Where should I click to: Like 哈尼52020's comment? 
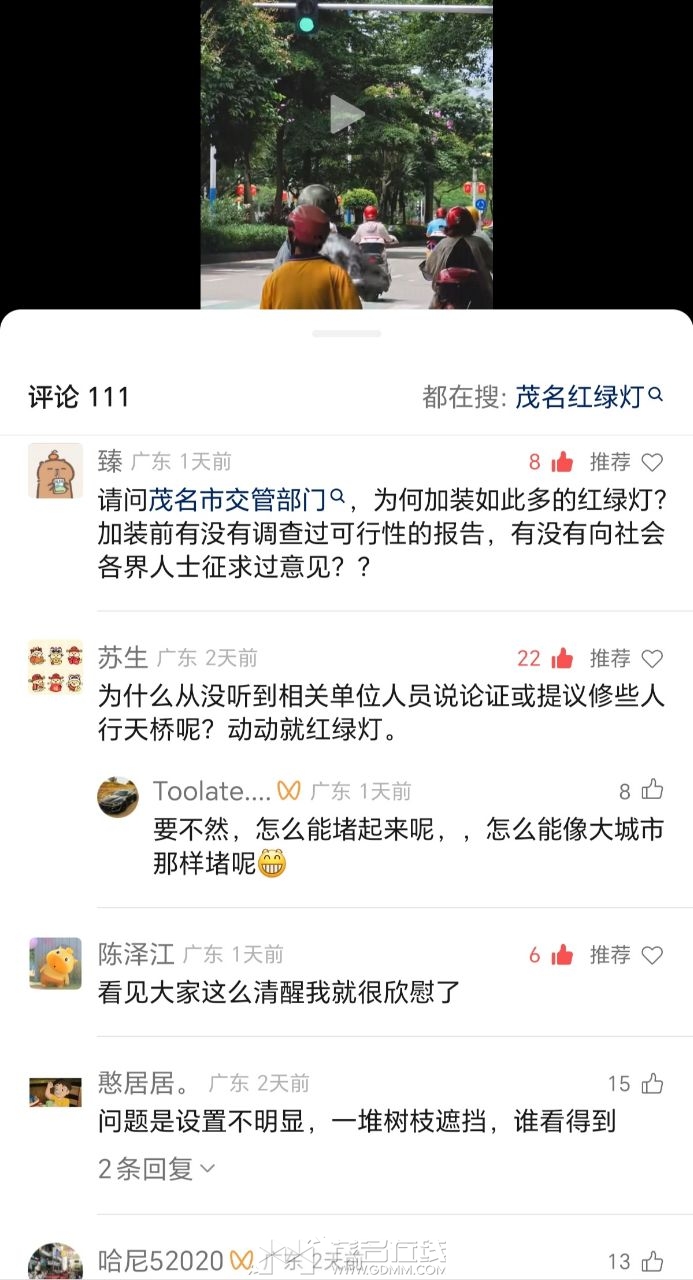(x=652, y=1260)
